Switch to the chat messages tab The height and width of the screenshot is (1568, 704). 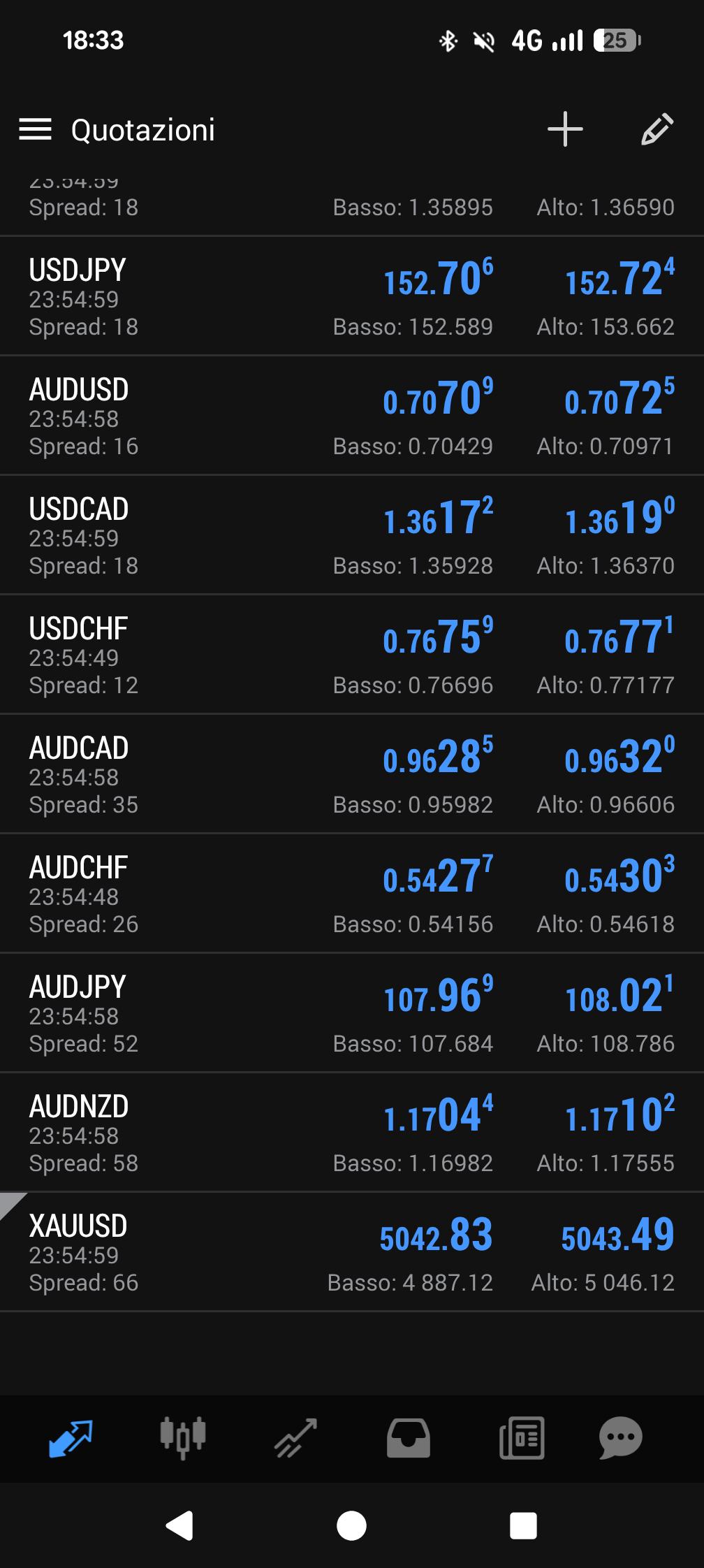(620, 1438)
